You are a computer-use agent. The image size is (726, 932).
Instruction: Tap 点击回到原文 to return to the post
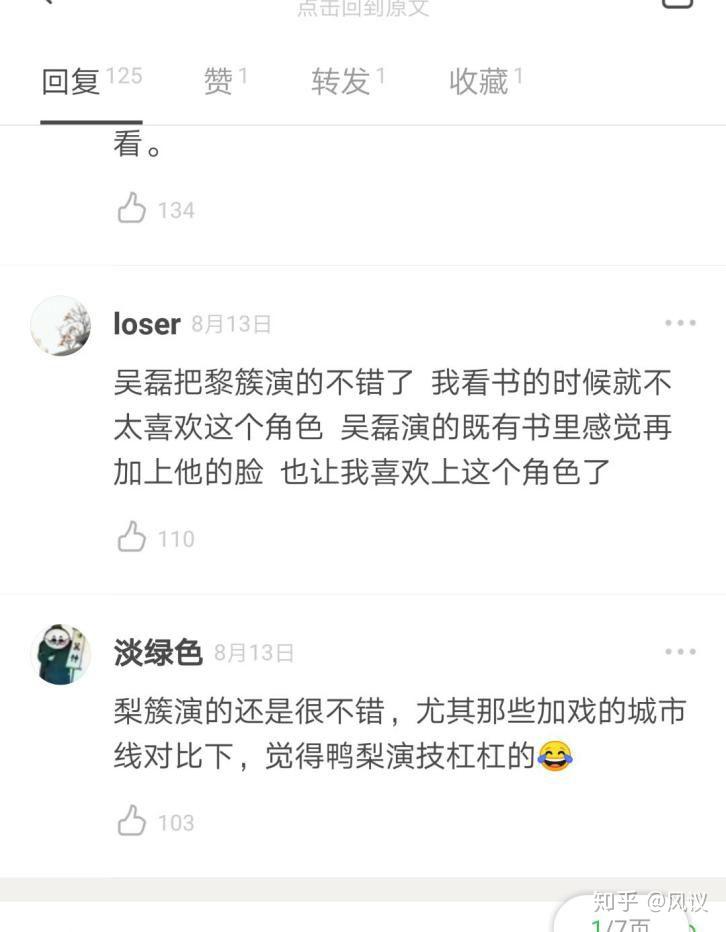[362, 8]
